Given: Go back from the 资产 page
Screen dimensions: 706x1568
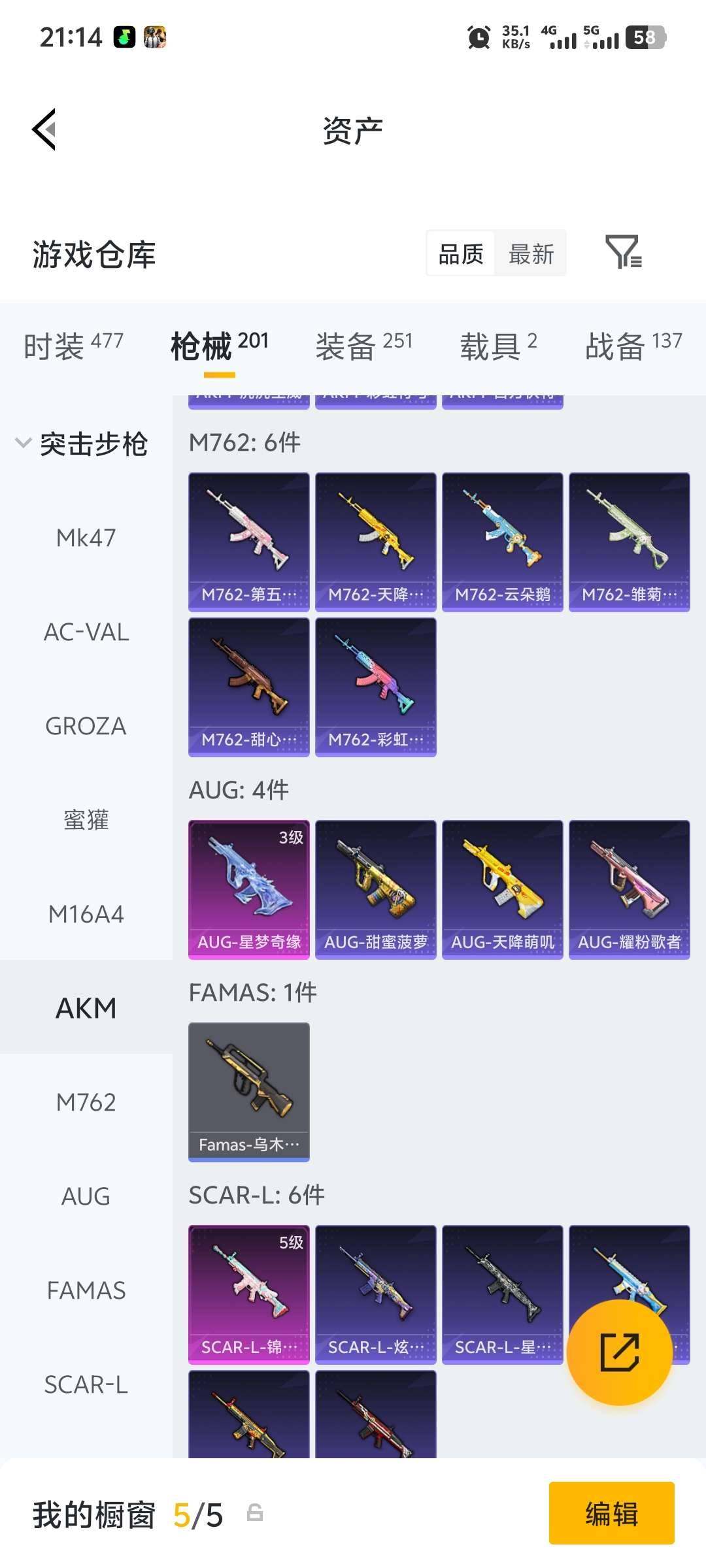Looking at the screenshot, I should (x=44, y=129).
